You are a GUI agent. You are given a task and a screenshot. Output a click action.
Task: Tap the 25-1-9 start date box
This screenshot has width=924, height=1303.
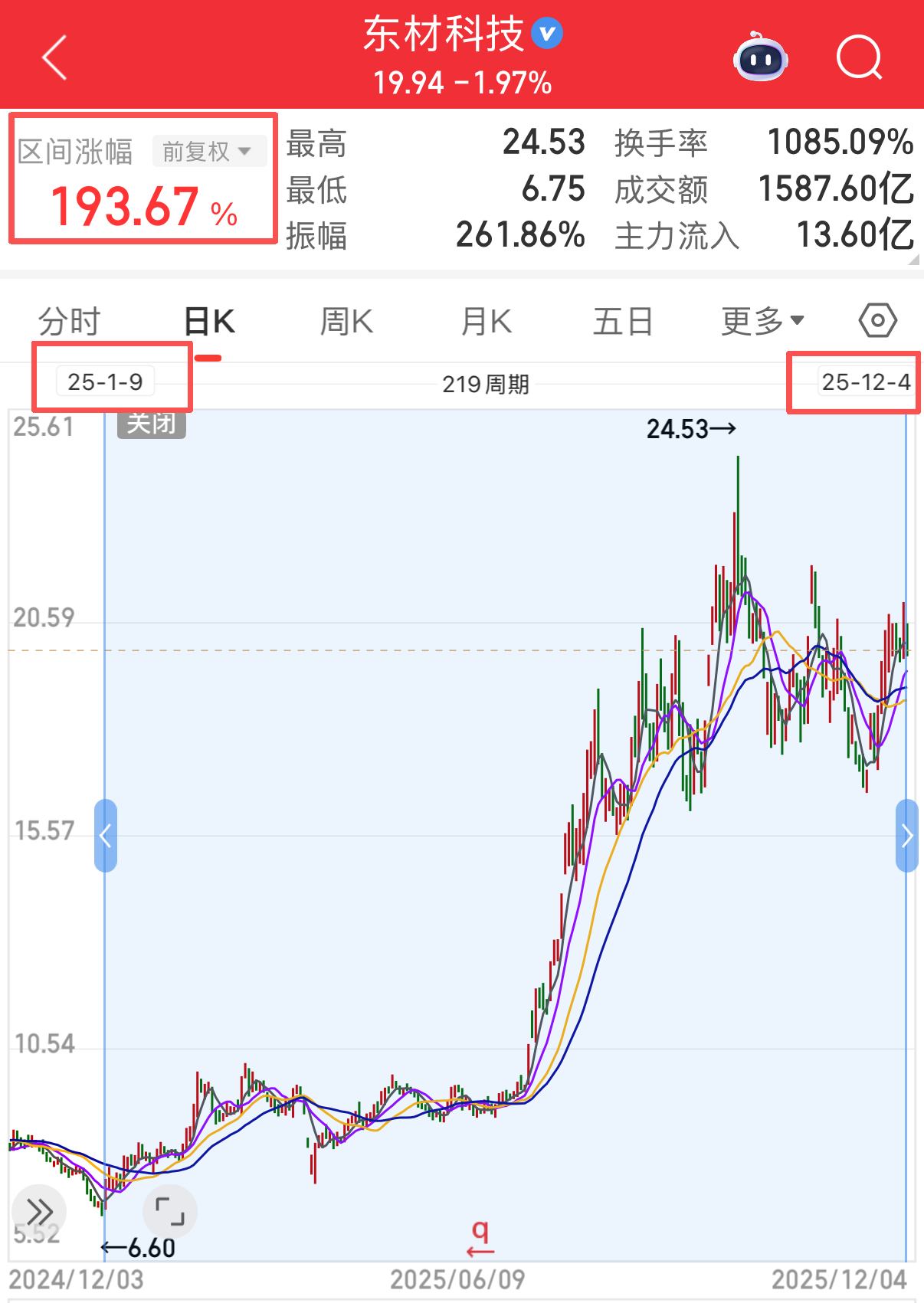[x=106, y=381]
